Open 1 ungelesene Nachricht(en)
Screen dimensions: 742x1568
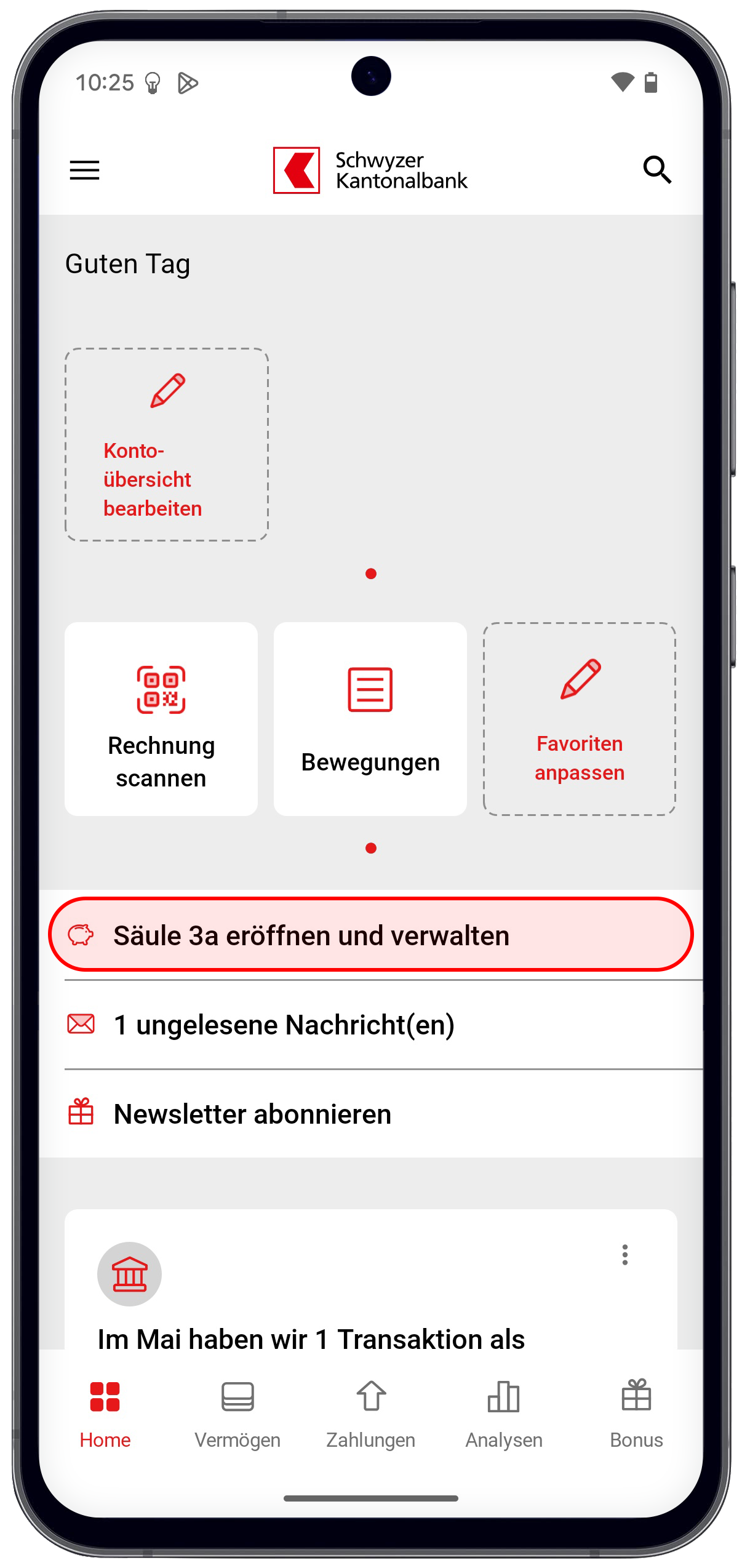[x=371, y=1025]
